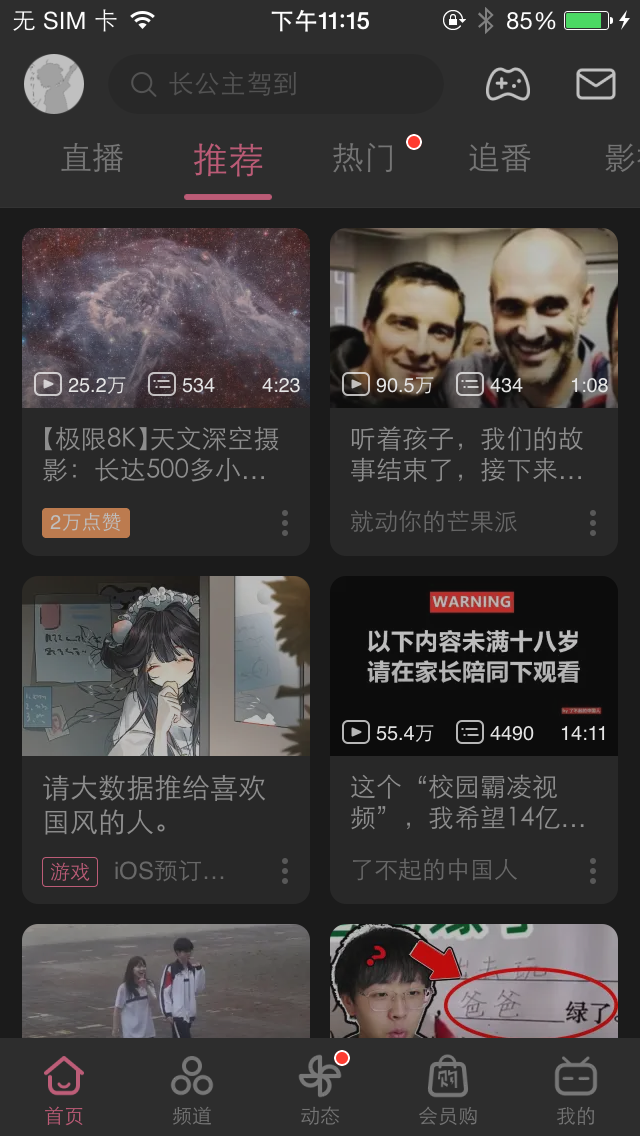This screenshot has height=1136, width=640.
Task: Open more options on 2万点赞 card
Action: point(285,522)
